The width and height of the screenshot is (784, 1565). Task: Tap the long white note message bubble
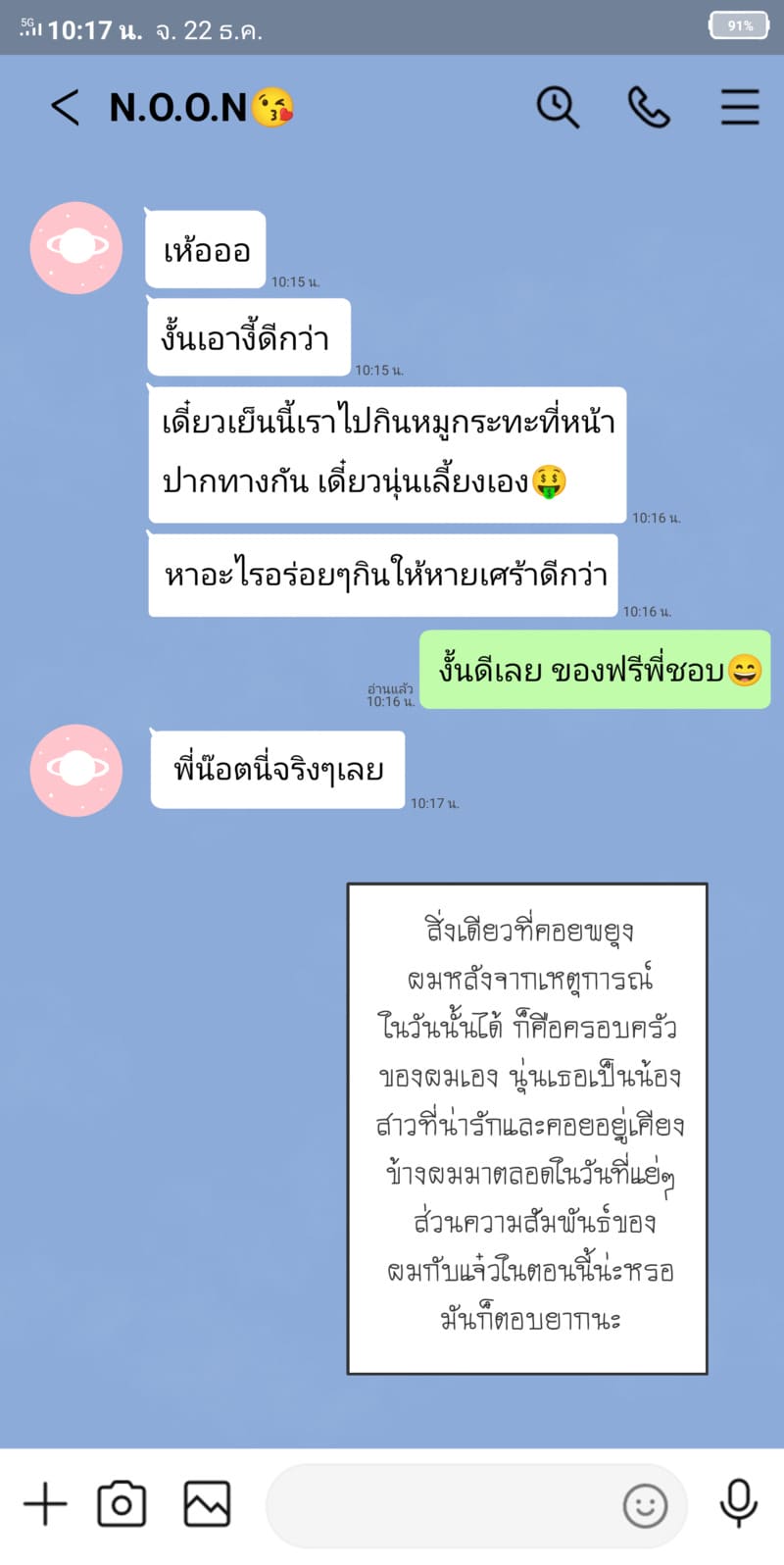coord(526,1128)
